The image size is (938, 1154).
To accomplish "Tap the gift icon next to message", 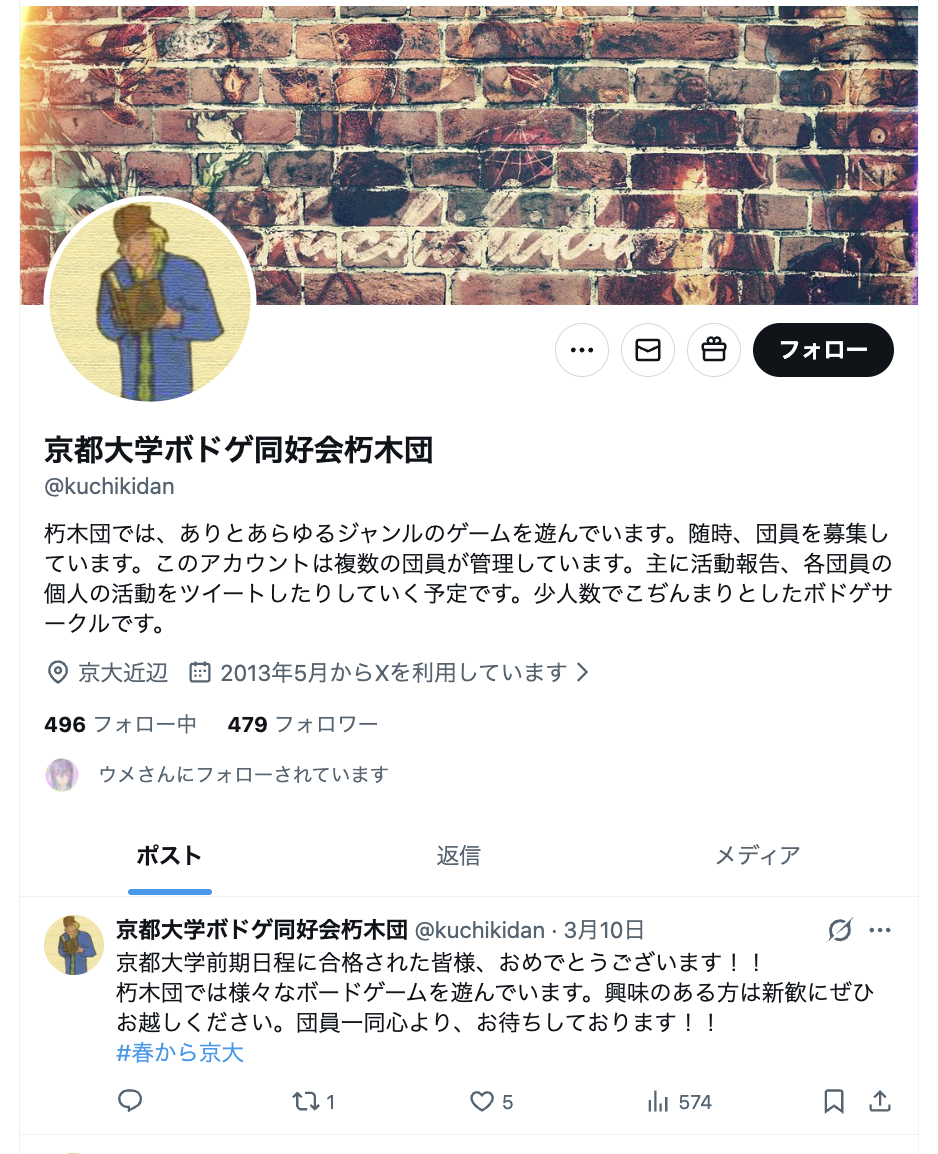I will (714, 350).
